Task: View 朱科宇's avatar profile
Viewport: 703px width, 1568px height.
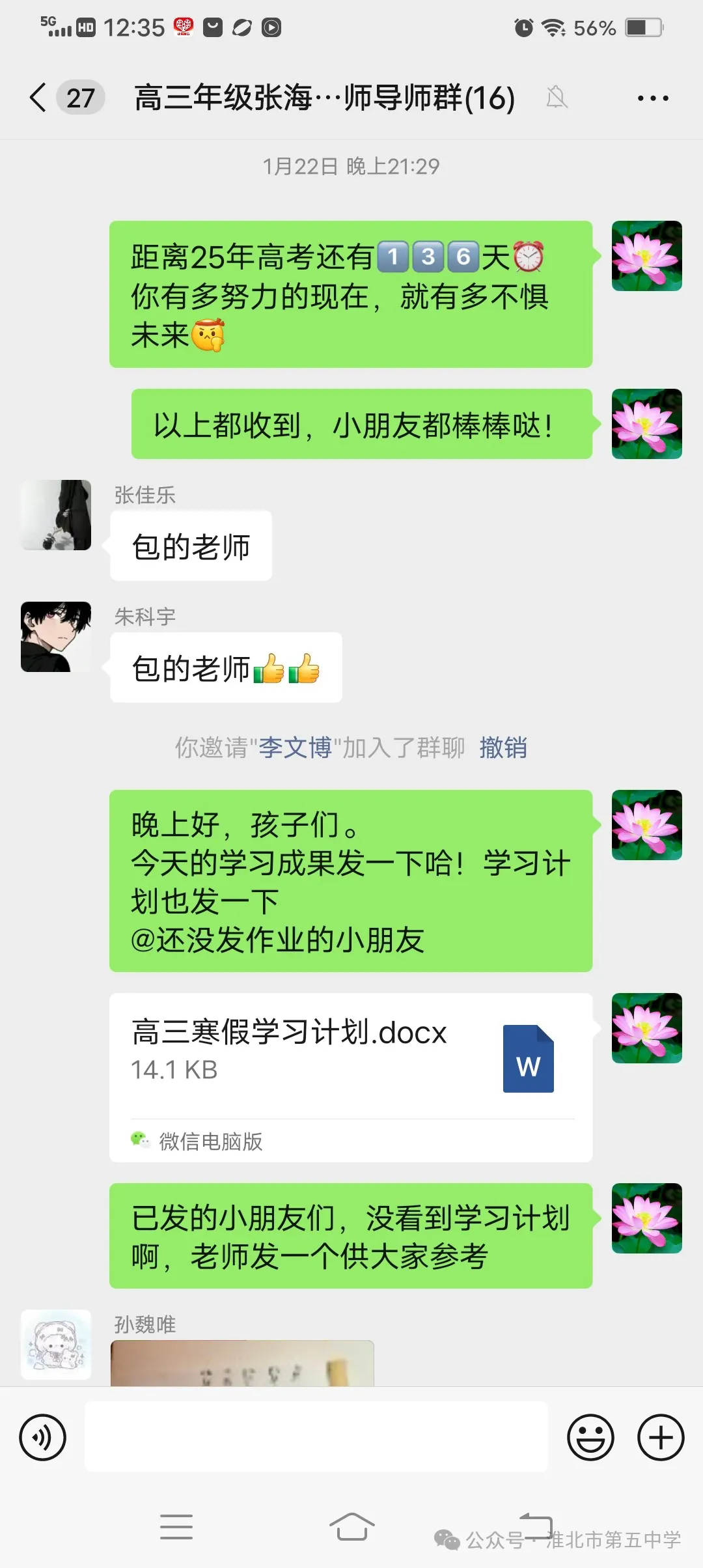Action: 56,637
